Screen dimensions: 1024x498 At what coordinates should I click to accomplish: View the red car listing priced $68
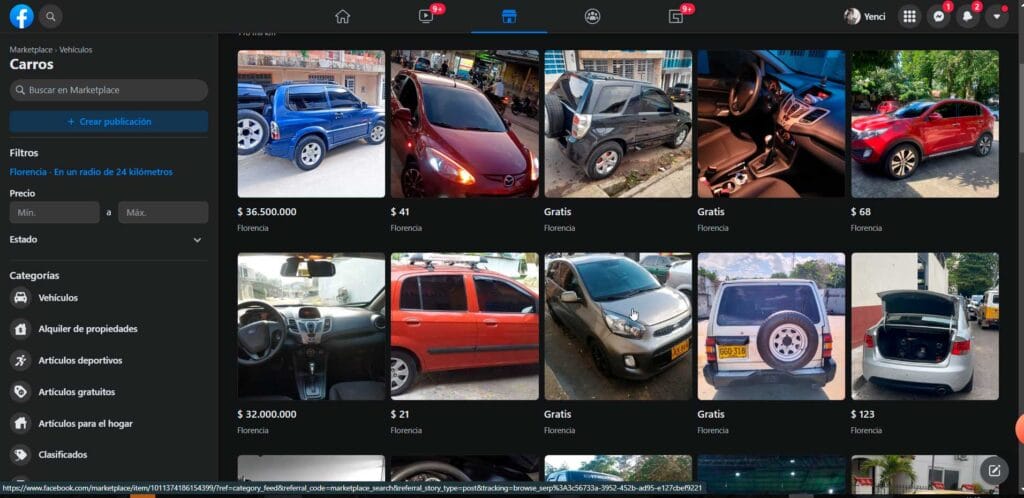pyautogui.click(x=924, y=124)
